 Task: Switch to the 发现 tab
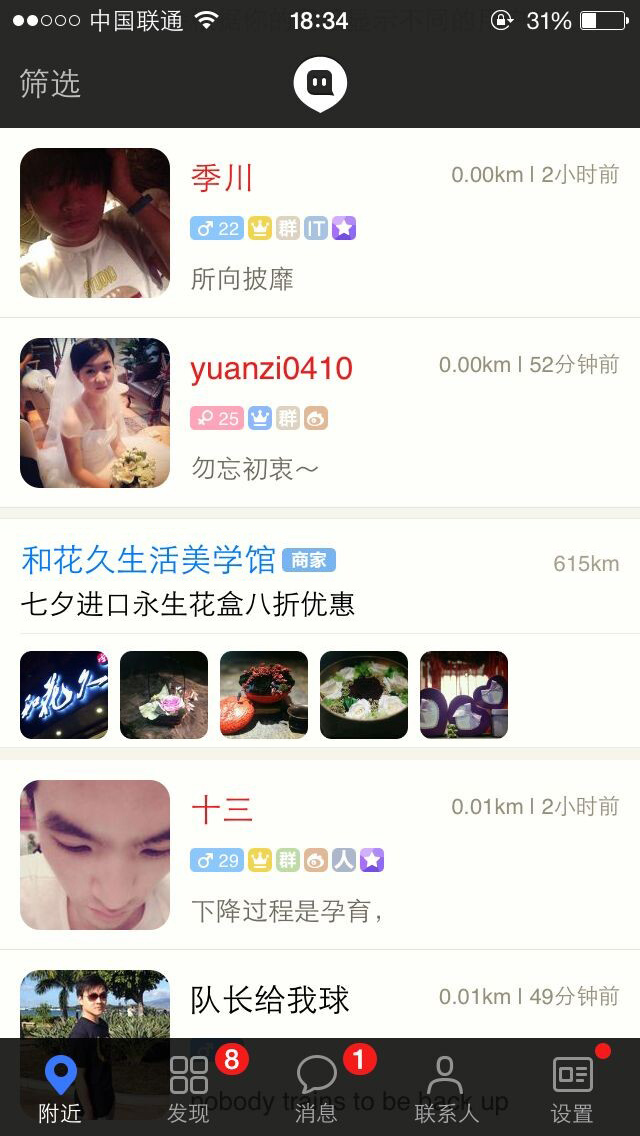coord(189,1090)
